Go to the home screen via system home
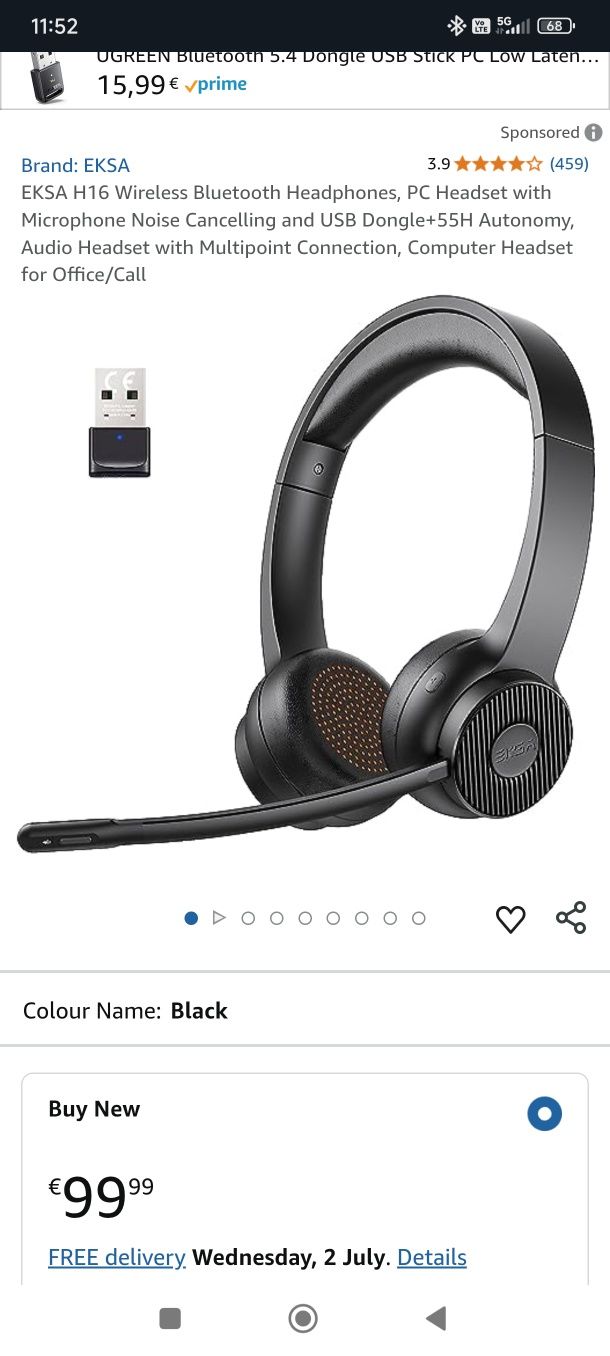Image resolution: width=610 pixels, height=1356 pixels. [x=303, y=1319]
